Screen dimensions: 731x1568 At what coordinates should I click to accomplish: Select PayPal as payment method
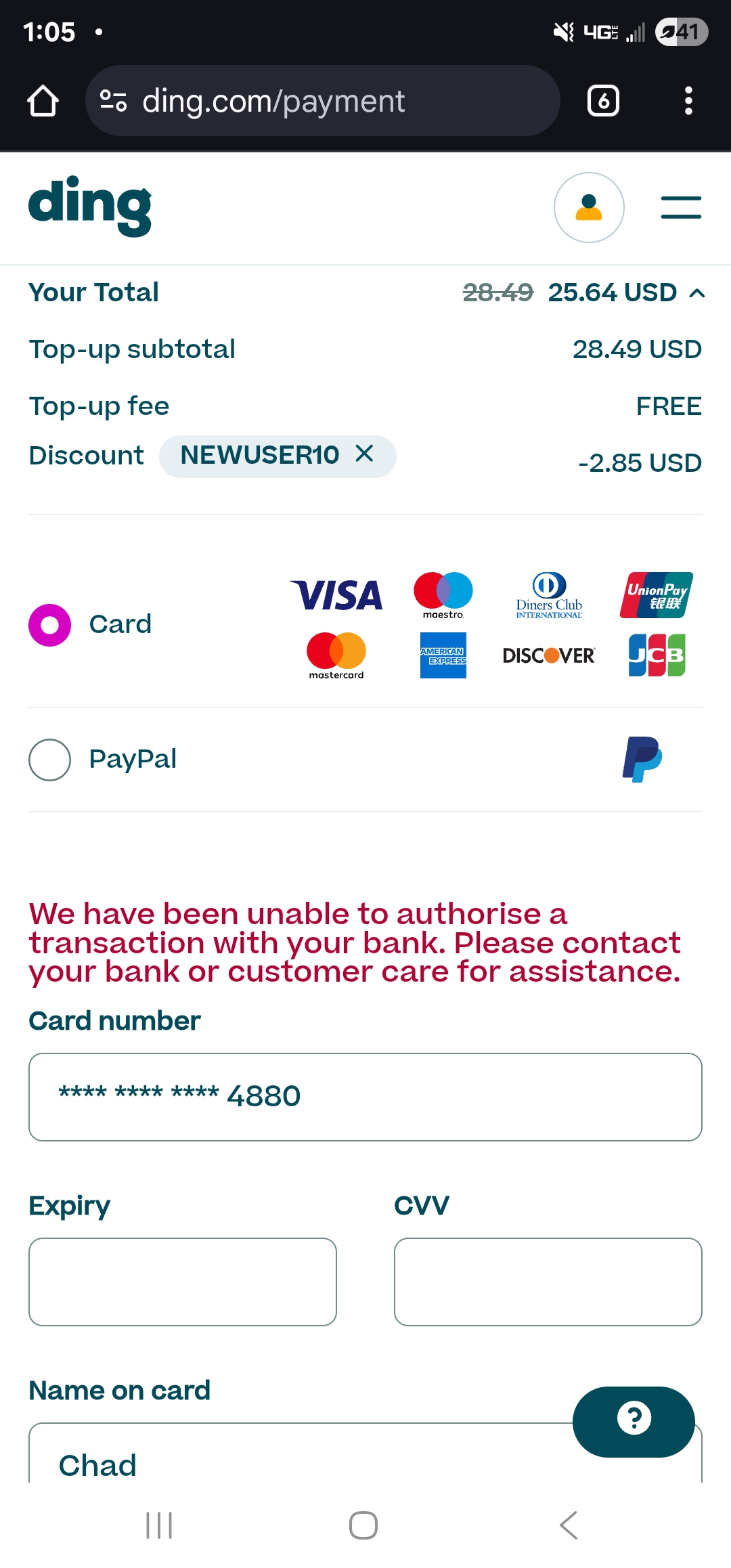(49, 760)
